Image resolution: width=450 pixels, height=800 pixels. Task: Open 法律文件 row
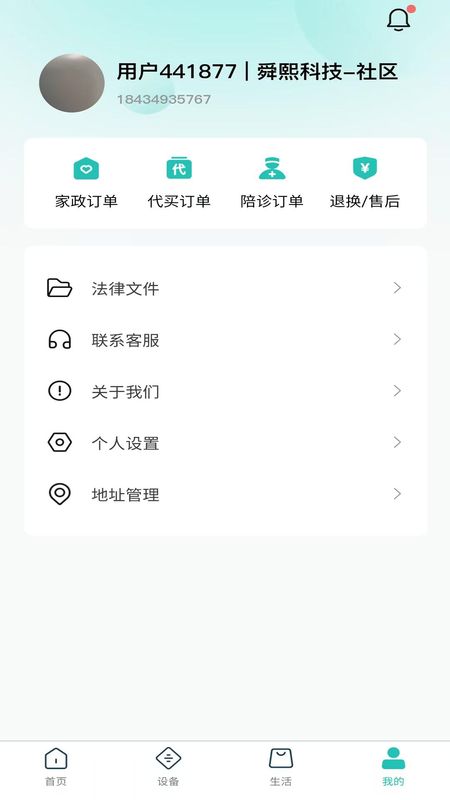[225, 288]
